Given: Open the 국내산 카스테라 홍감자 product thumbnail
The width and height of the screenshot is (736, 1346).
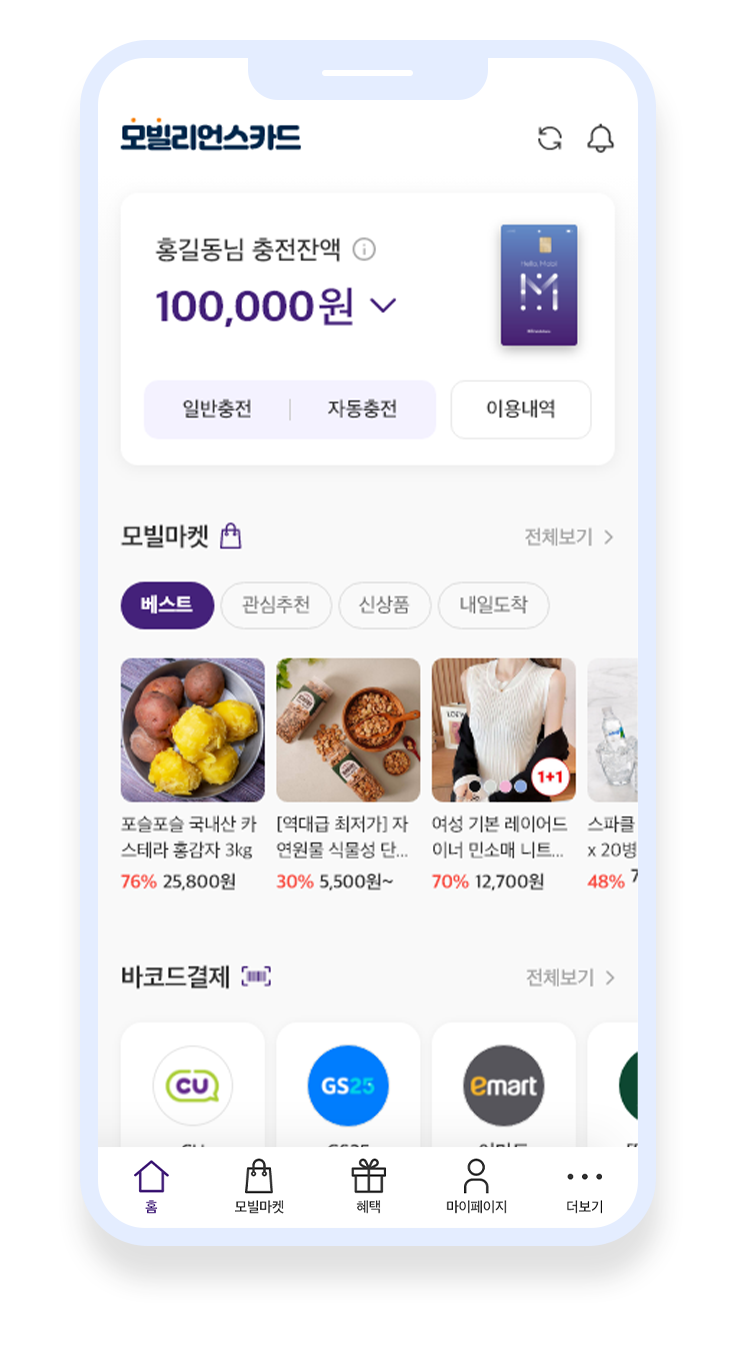Looking at the screenshot, I should click(192, 730).
